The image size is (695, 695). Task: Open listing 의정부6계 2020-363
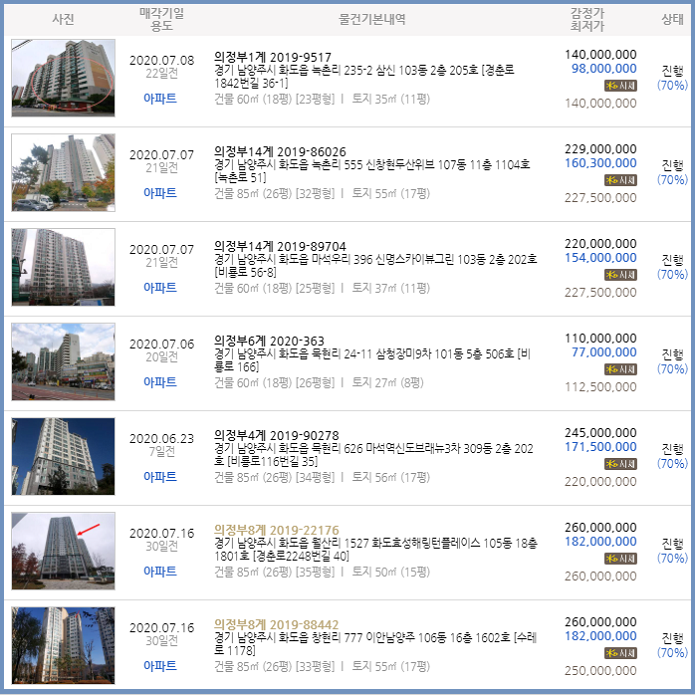pos(269,341)
